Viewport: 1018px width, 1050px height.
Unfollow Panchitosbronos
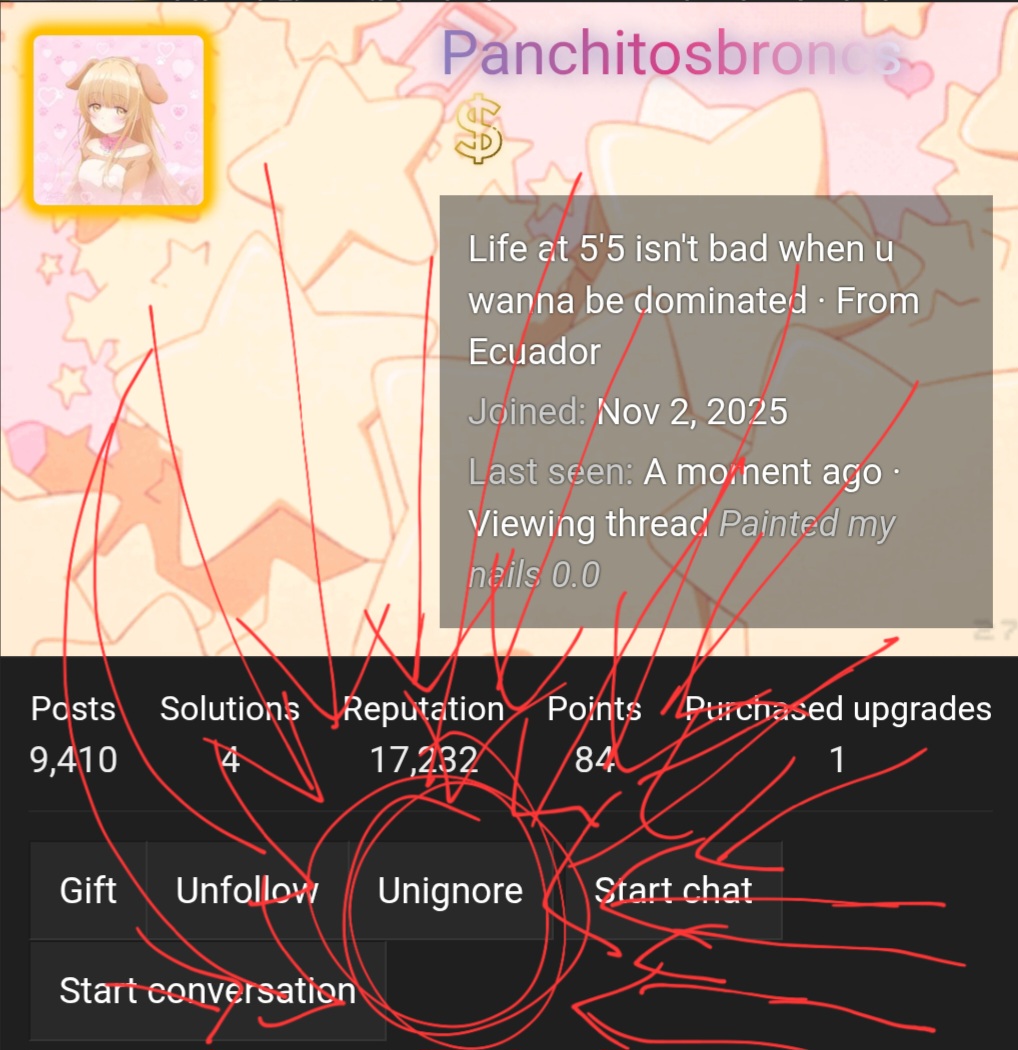coord(247,890)
